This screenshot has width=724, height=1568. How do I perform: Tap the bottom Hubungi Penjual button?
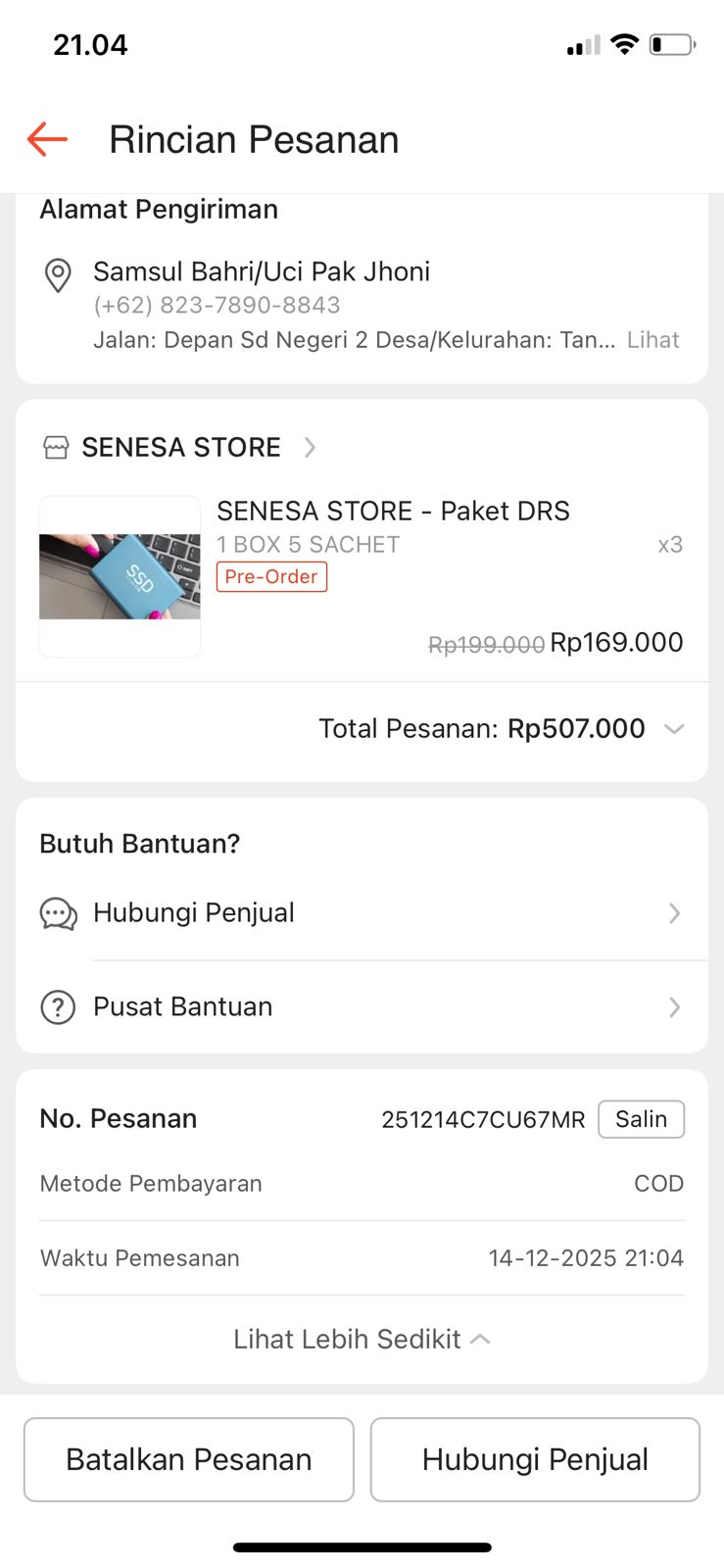point(535,1459)
